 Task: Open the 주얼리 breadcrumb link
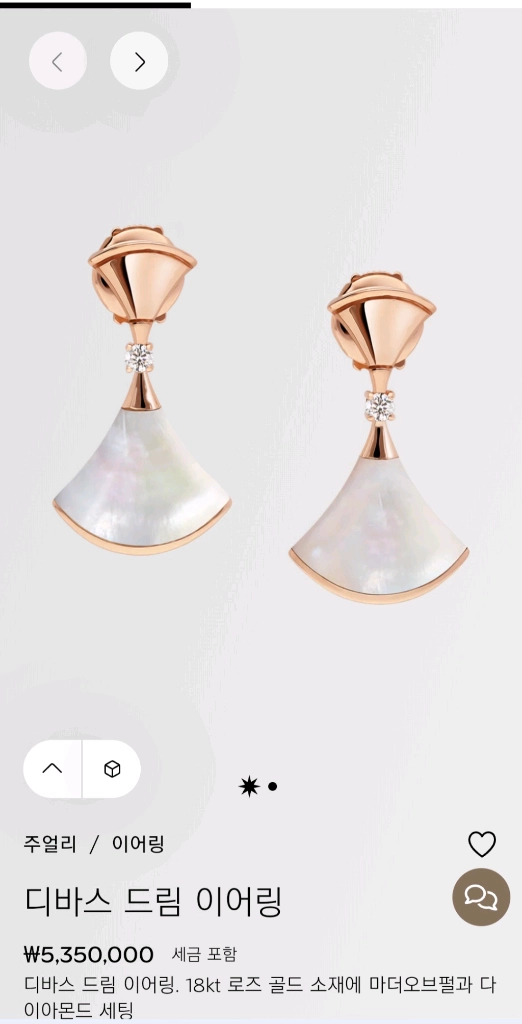(x=50, y=844)
